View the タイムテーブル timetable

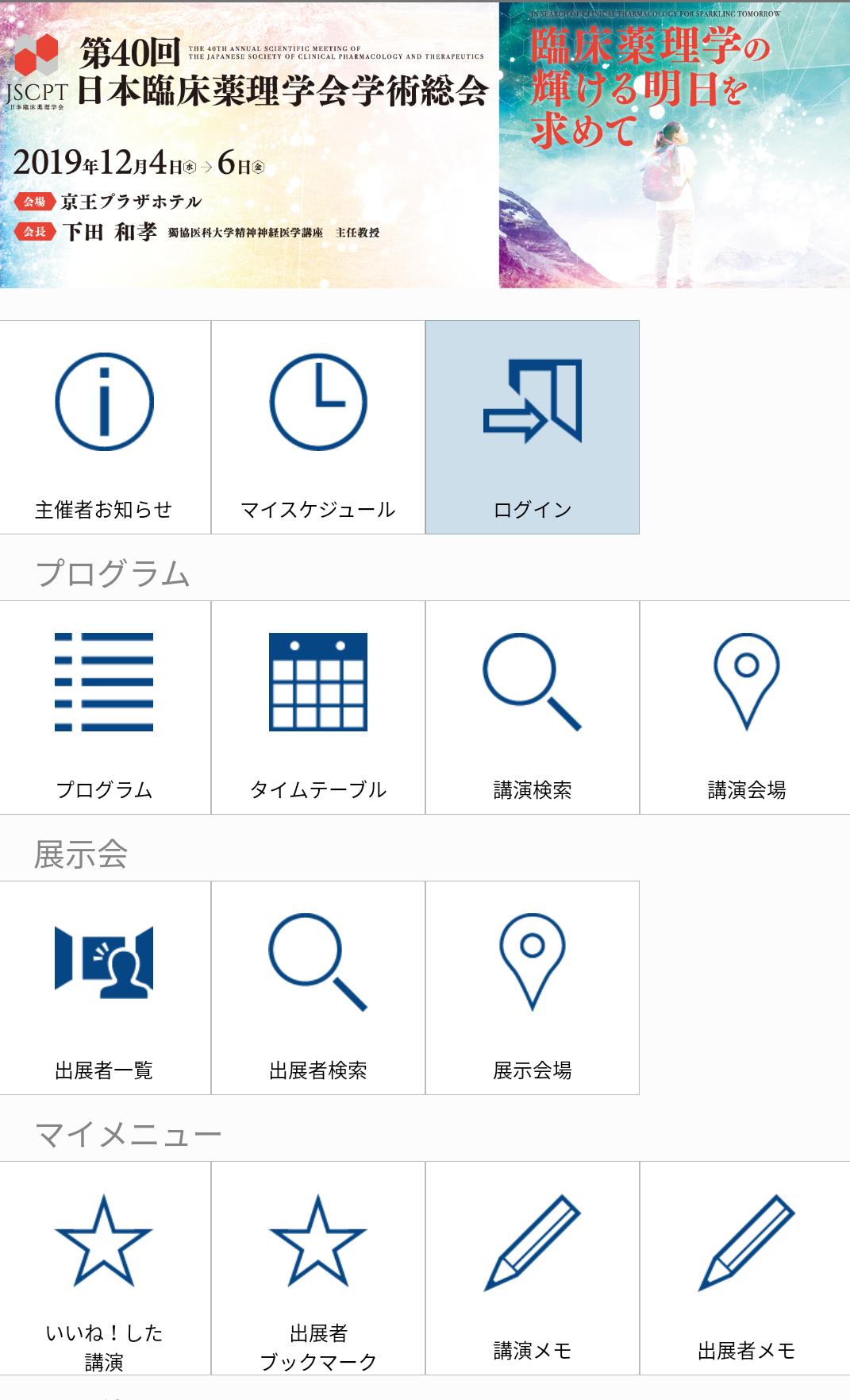(x=318, y=708)
